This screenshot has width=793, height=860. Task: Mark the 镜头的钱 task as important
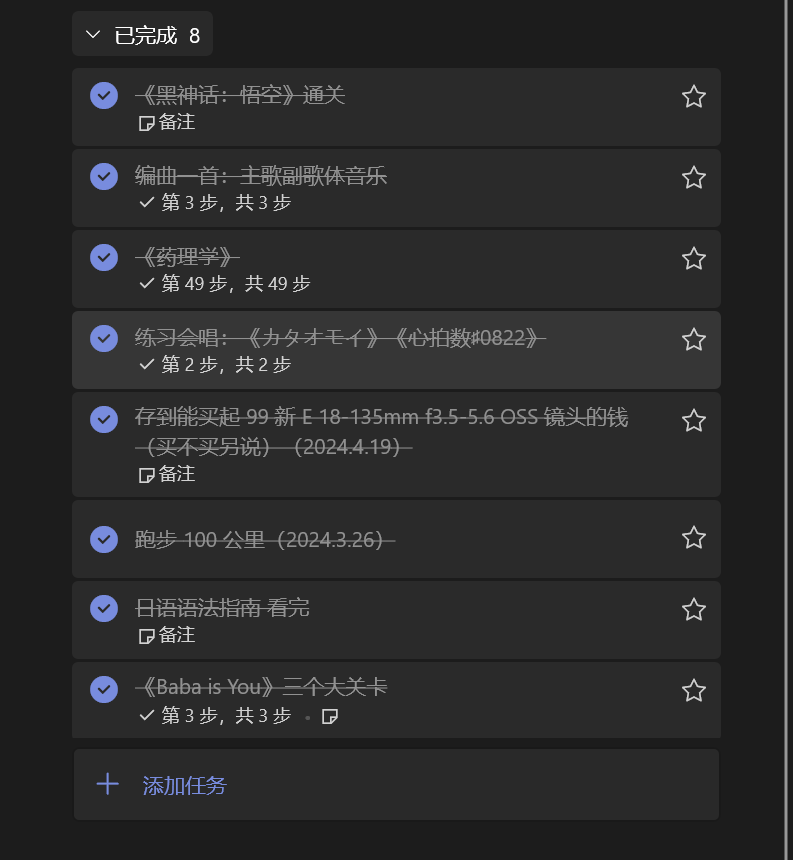click(693, 421)
